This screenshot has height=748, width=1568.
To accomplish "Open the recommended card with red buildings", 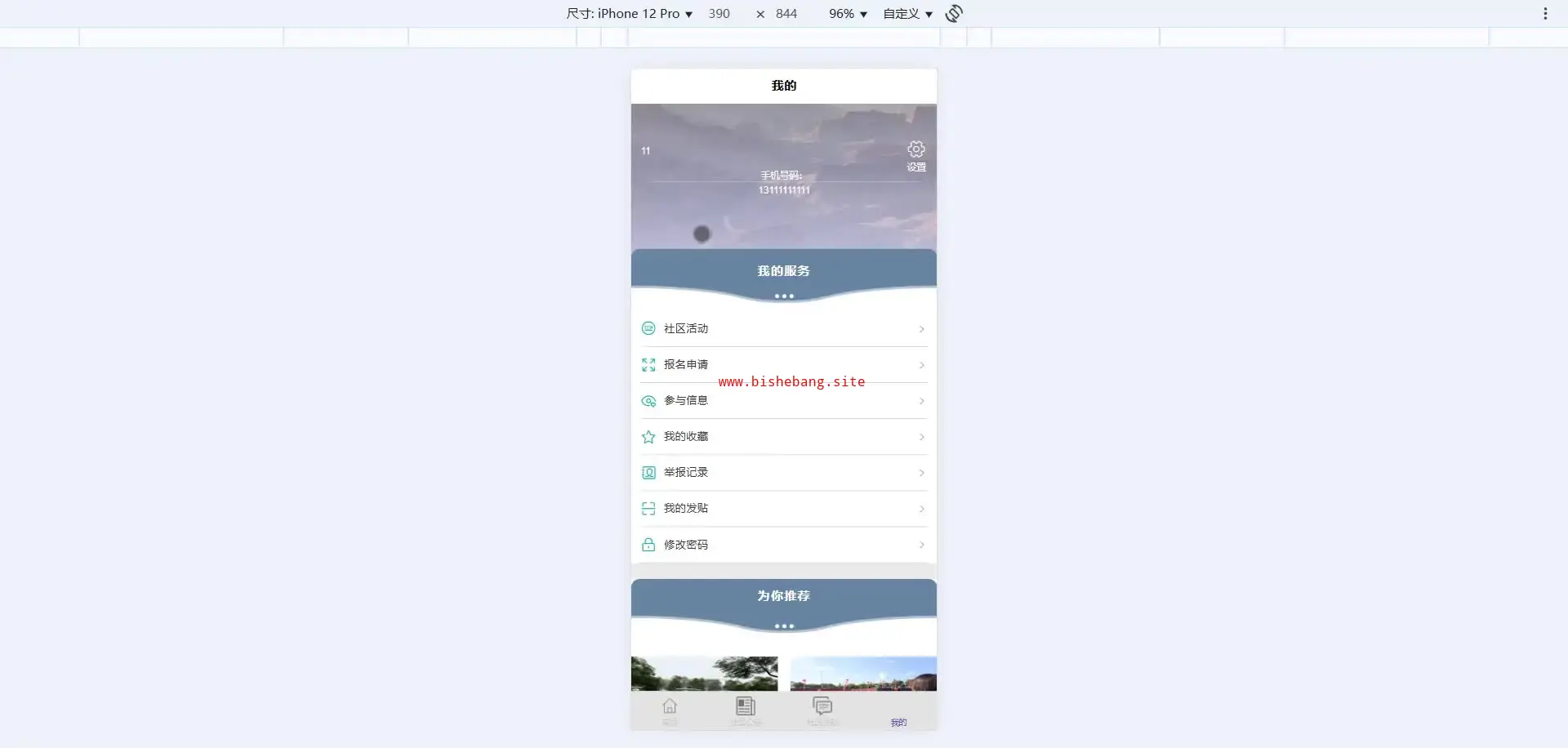I will [x=863, y=673].
